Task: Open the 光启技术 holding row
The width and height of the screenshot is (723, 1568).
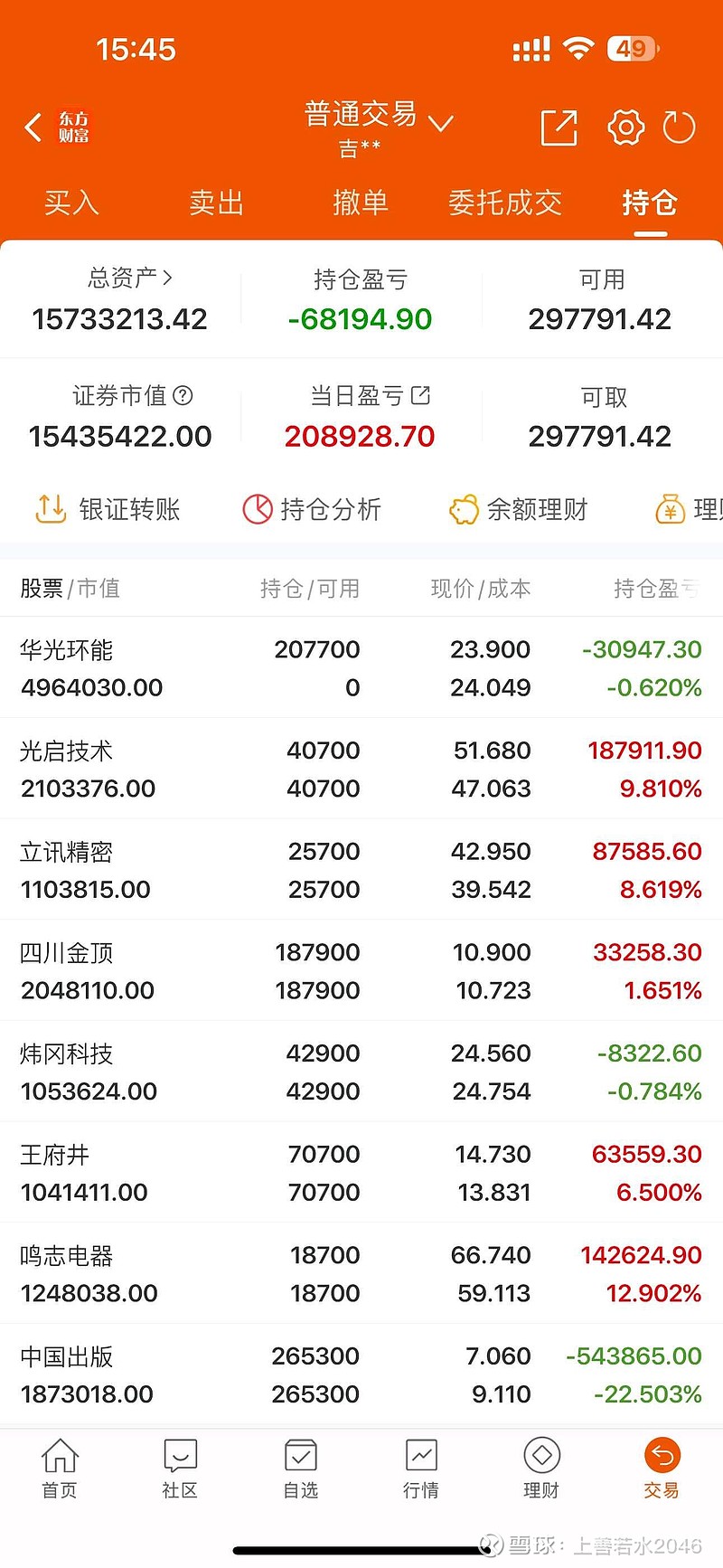Action: pyautogui.click(x=361, y=770)
